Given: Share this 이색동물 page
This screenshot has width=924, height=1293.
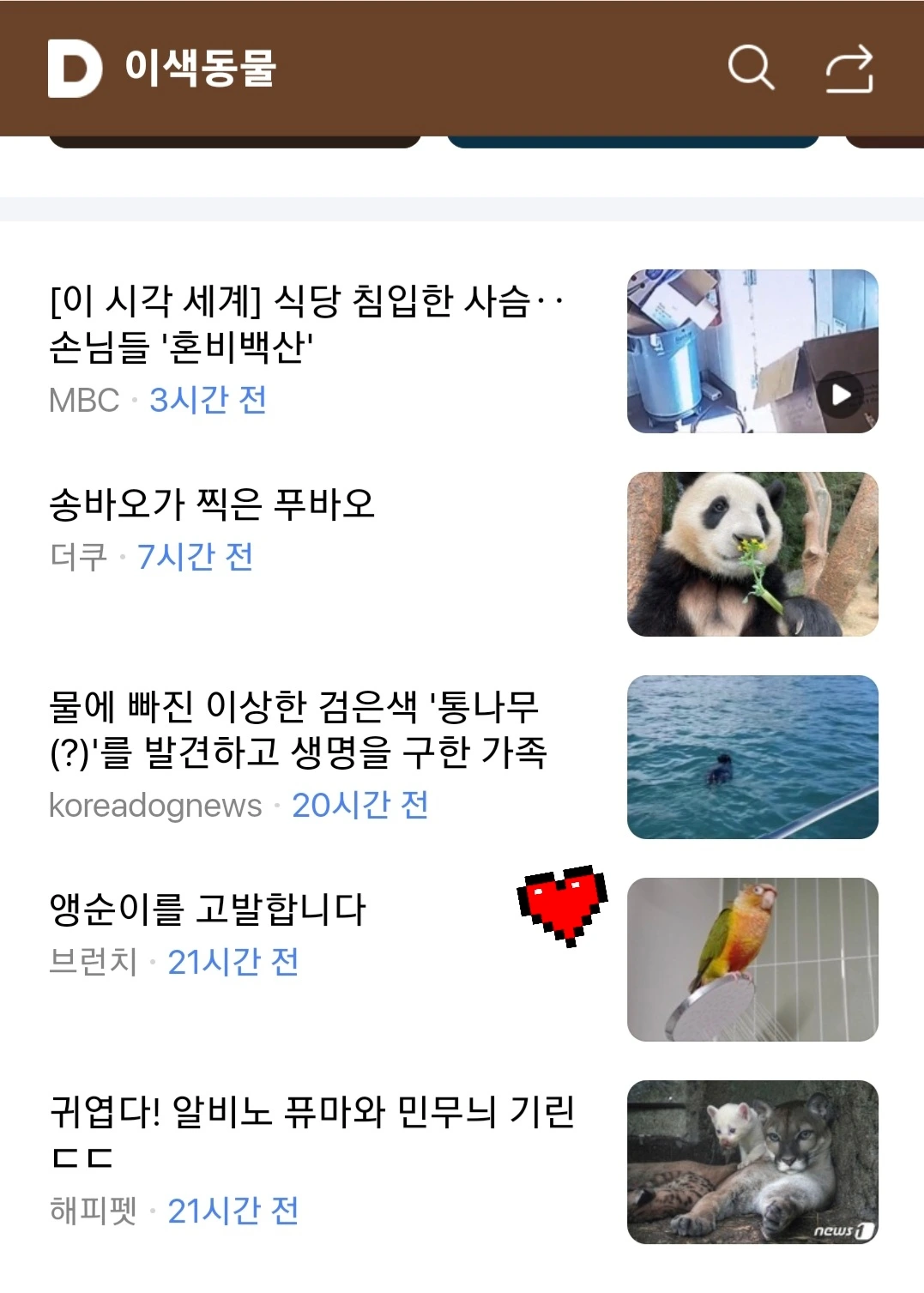Looking at the screenshot, I should coord(849,69).
